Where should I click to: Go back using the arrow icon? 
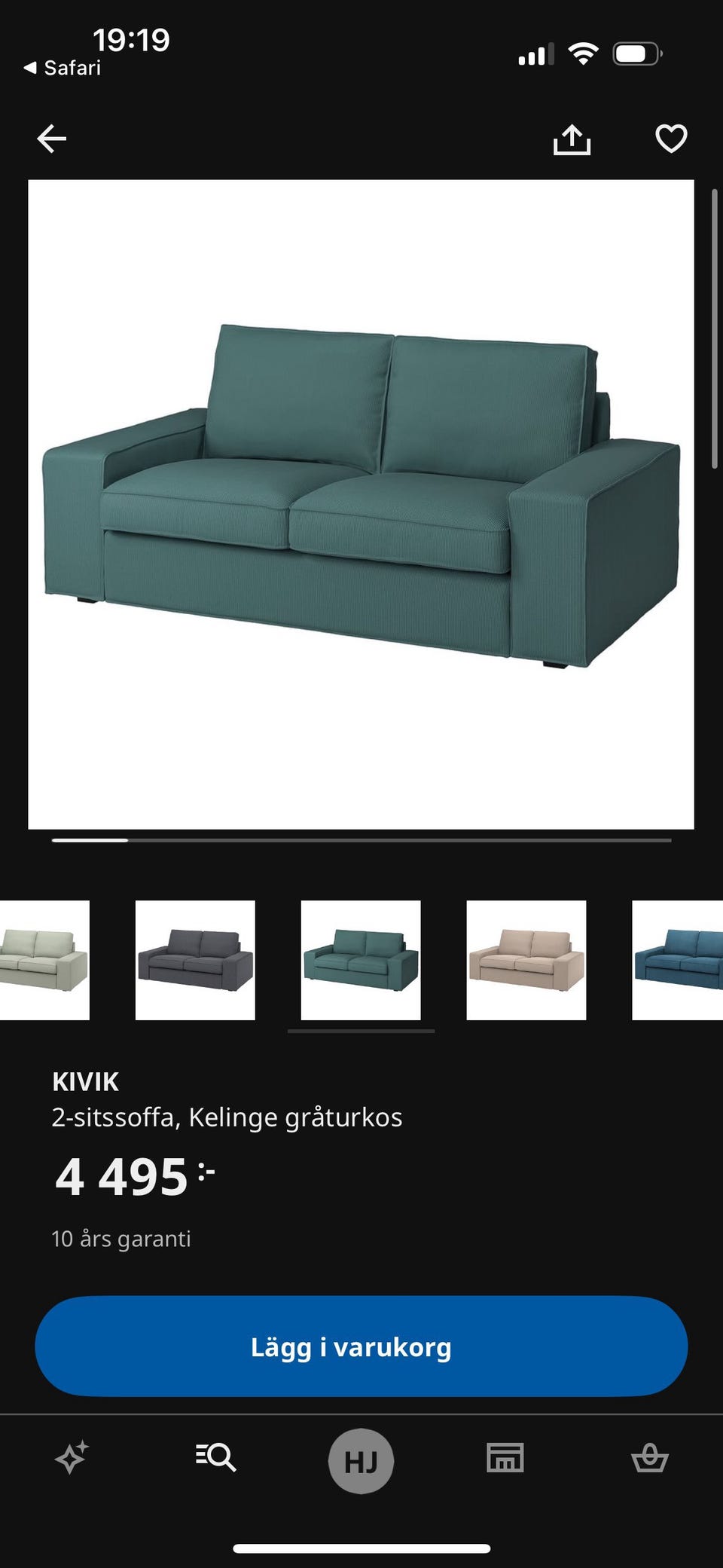tap(51, 139)
